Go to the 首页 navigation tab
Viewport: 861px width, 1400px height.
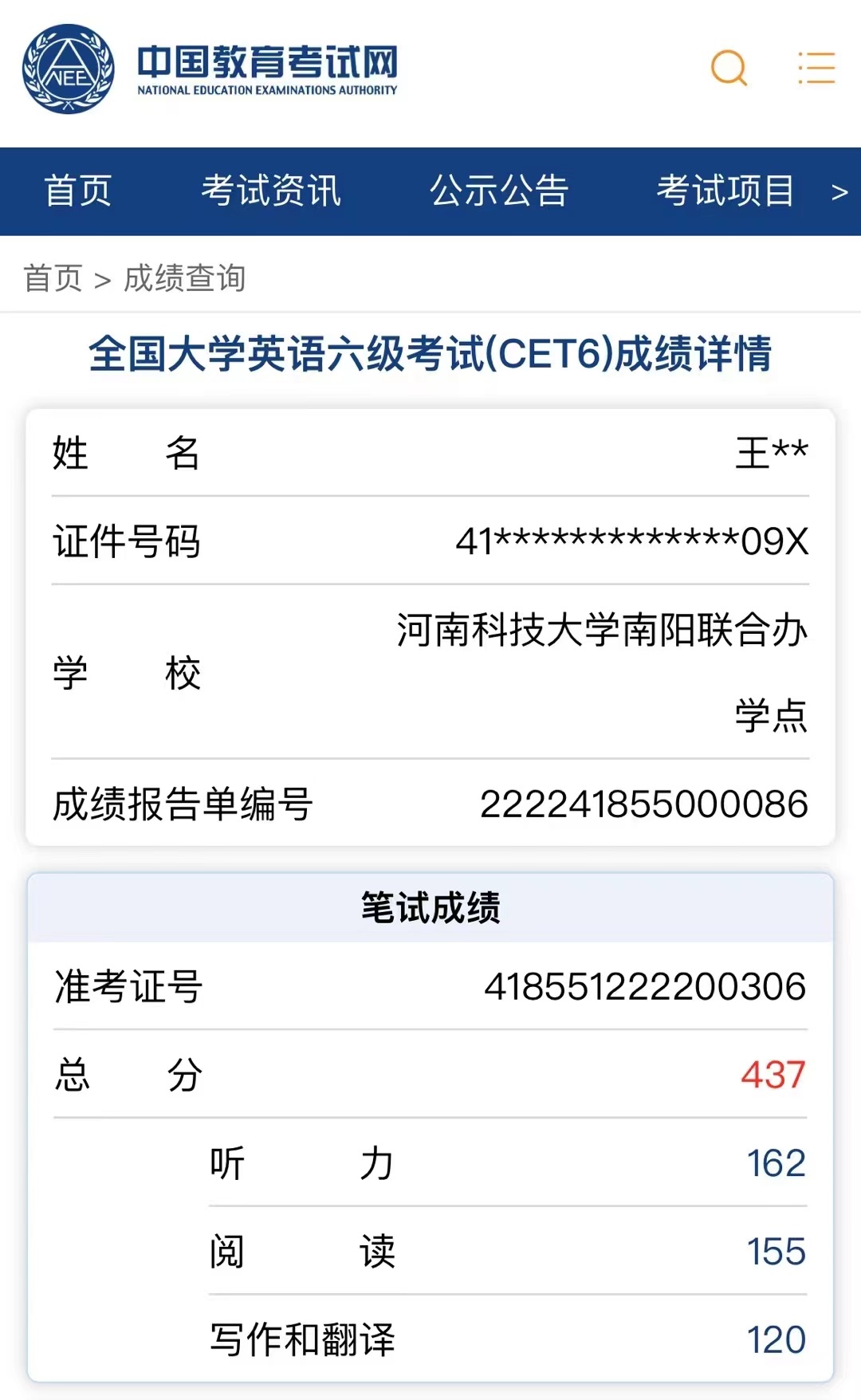(77, 191)
